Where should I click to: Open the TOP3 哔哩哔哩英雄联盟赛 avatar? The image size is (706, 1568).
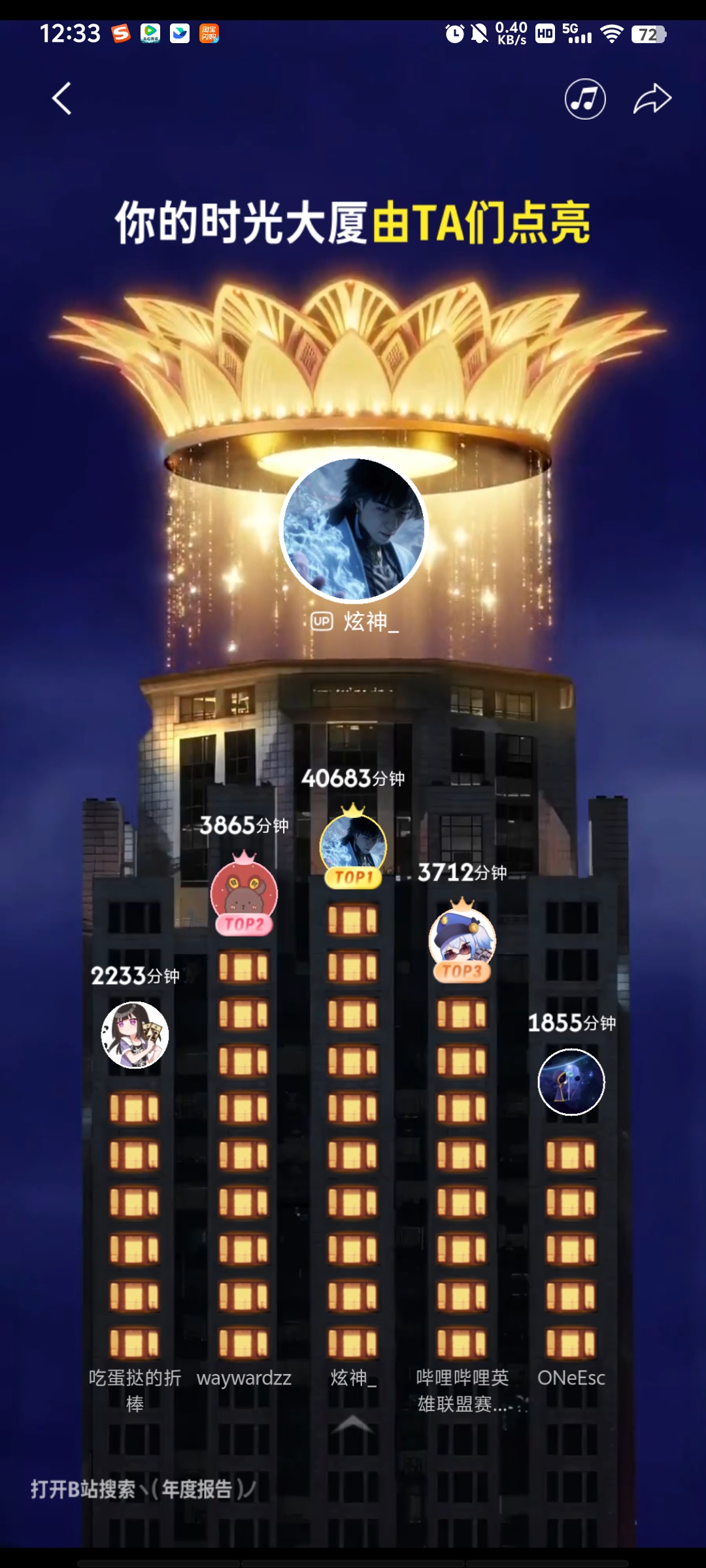tap(462, 939)
